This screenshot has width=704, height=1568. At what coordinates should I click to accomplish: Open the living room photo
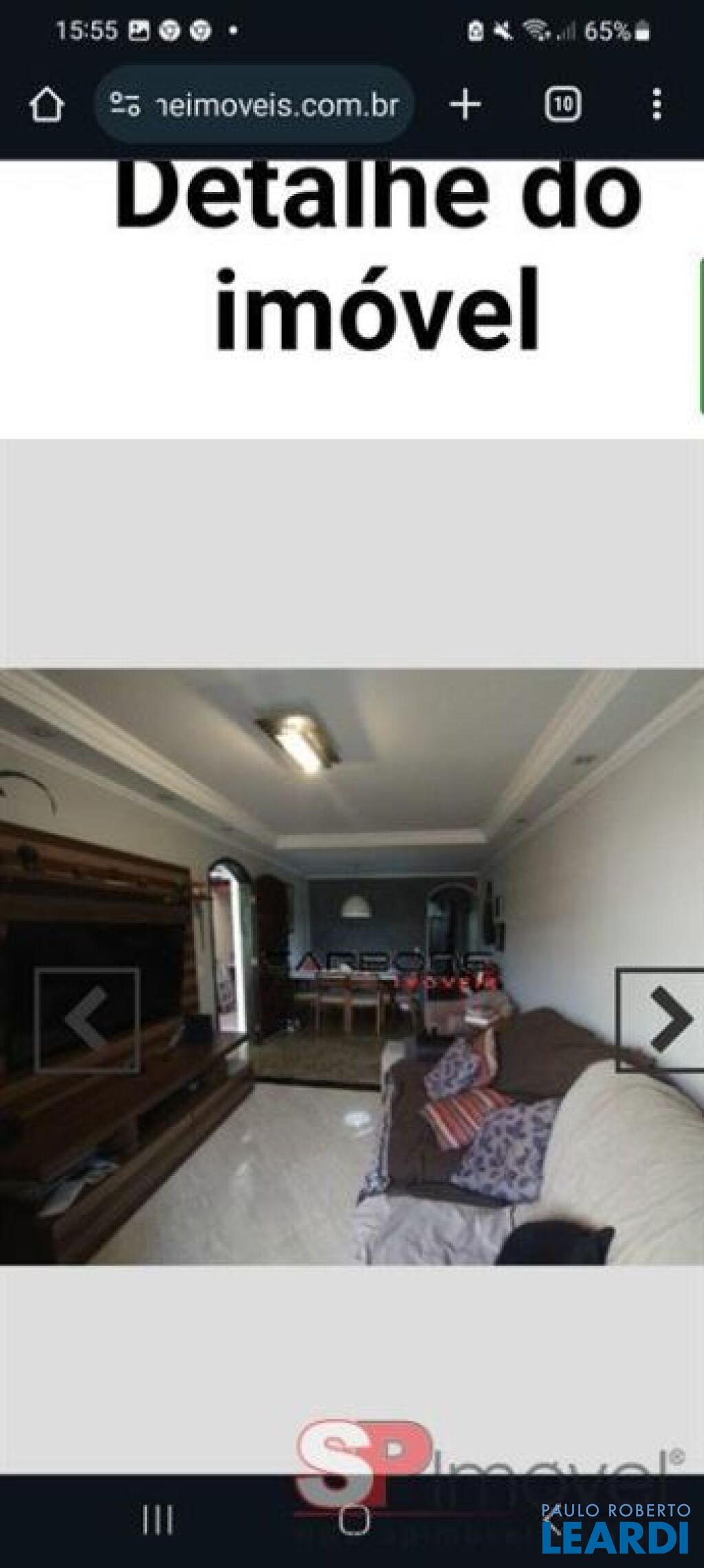(x=352, y=967)
